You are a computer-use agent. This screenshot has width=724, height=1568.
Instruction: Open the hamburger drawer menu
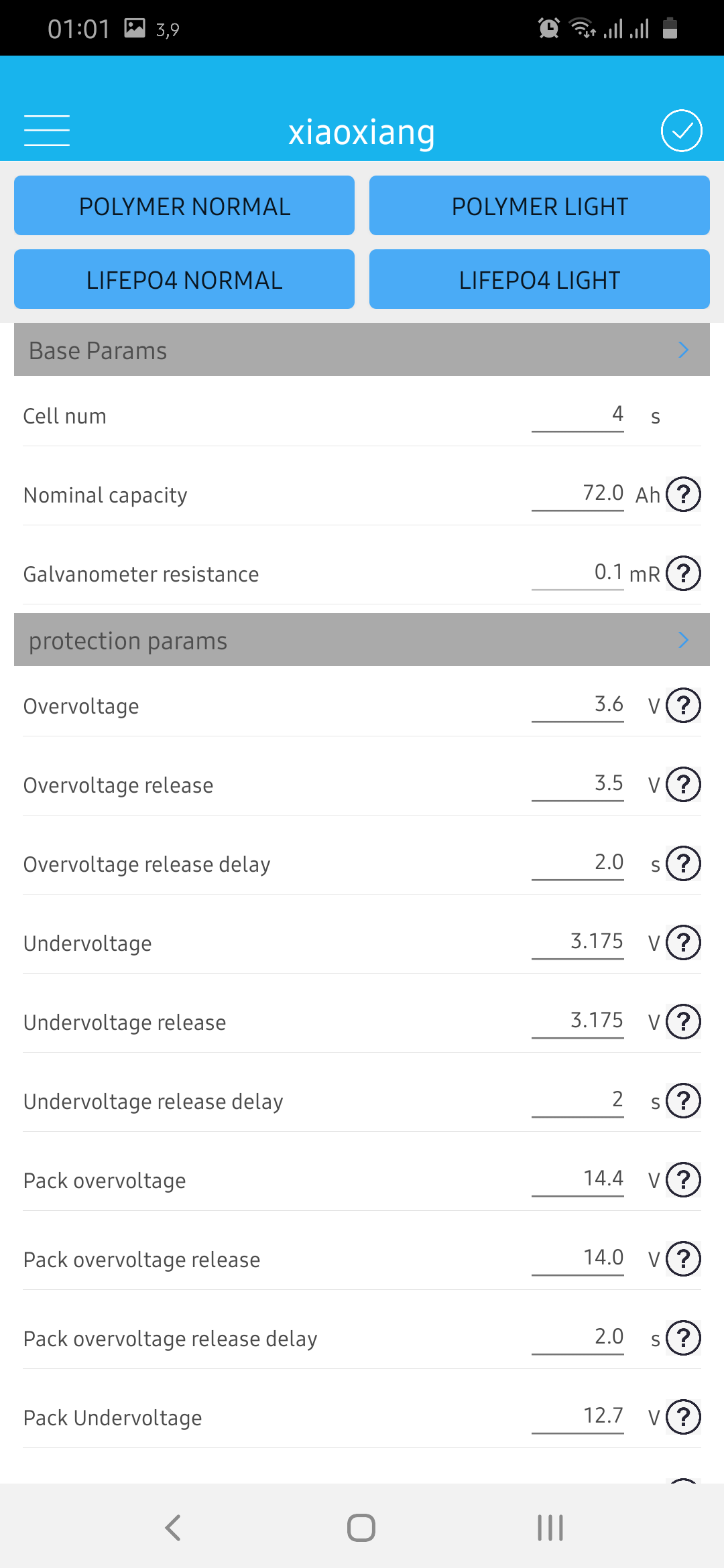(47, 130)
